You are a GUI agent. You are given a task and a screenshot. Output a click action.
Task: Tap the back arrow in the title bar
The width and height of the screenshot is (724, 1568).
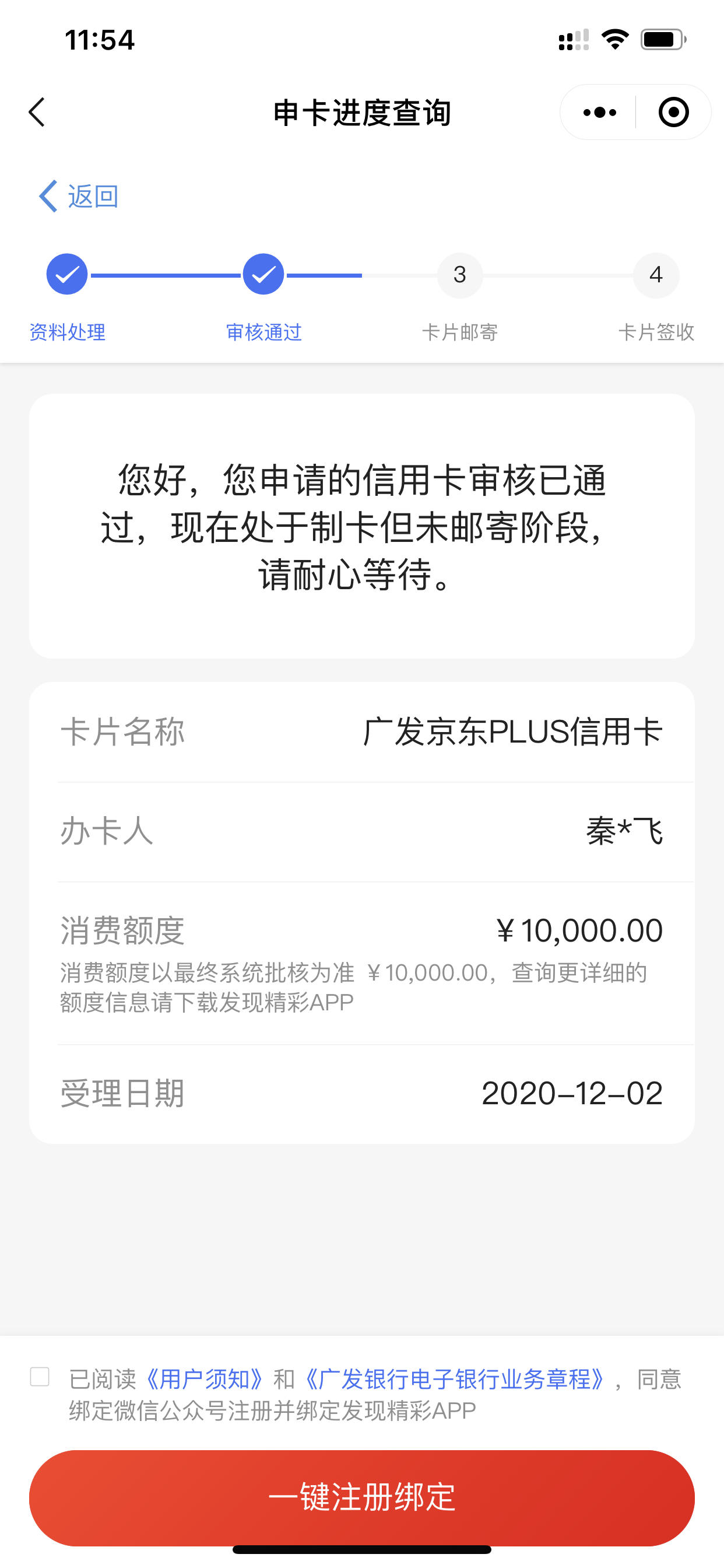[x=37, y=112]
